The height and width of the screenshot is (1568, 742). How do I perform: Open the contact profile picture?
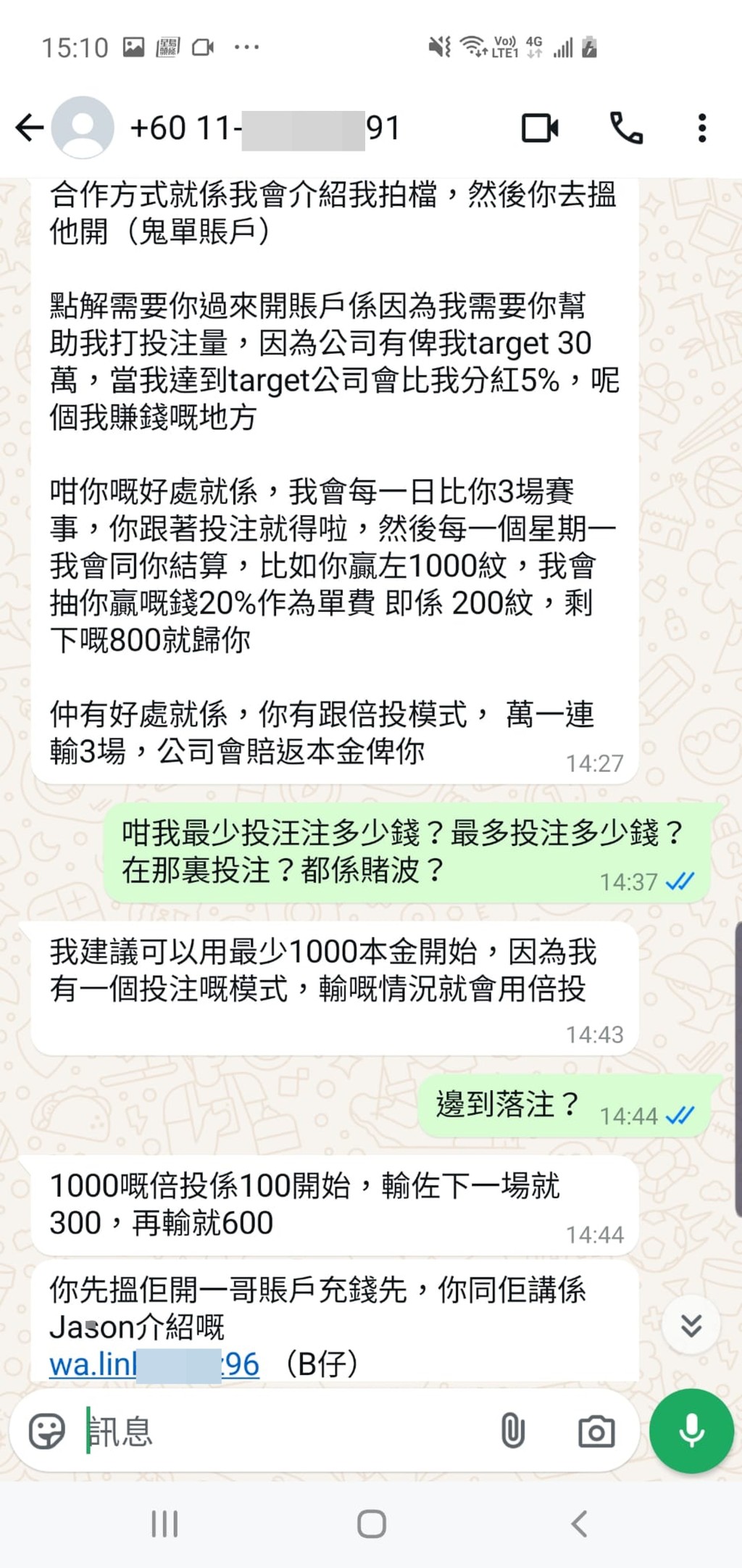[83, 128]
